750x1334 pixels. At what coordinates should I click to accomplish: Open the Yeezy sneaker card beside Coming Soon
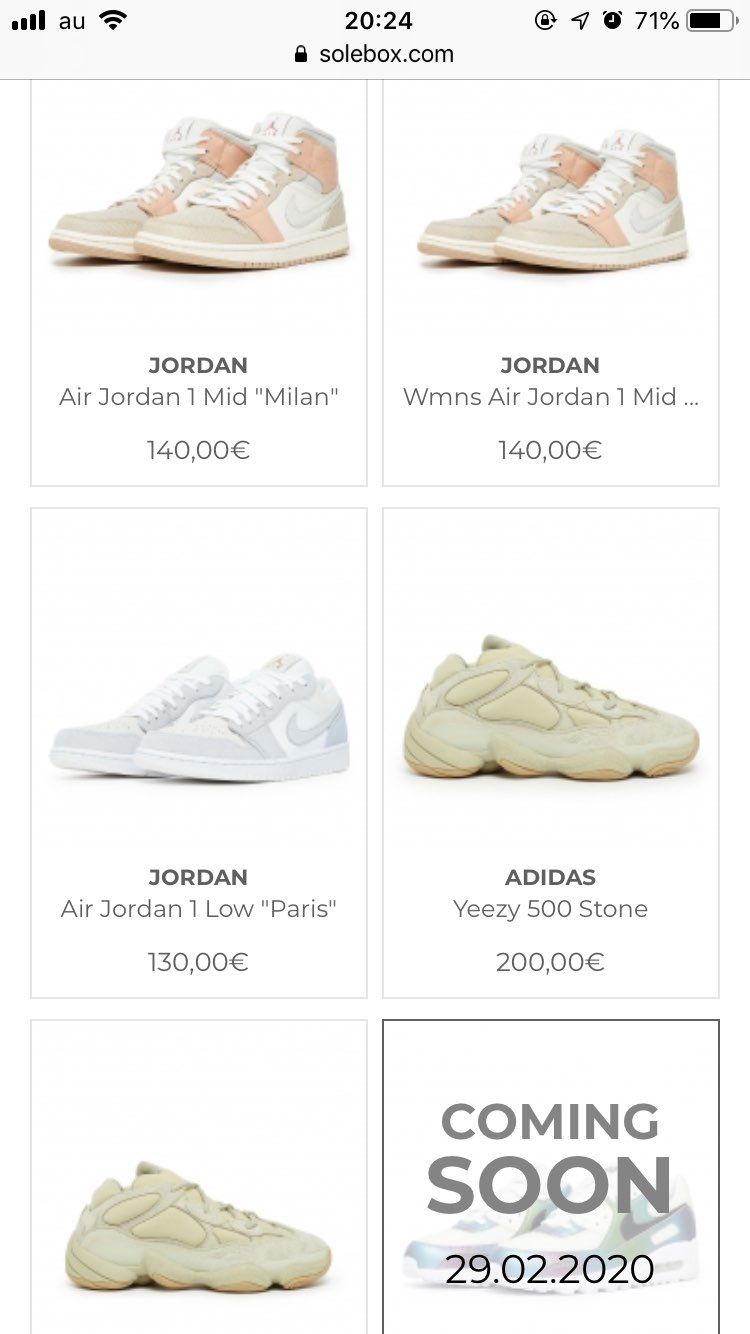[x=199, y=1177]
